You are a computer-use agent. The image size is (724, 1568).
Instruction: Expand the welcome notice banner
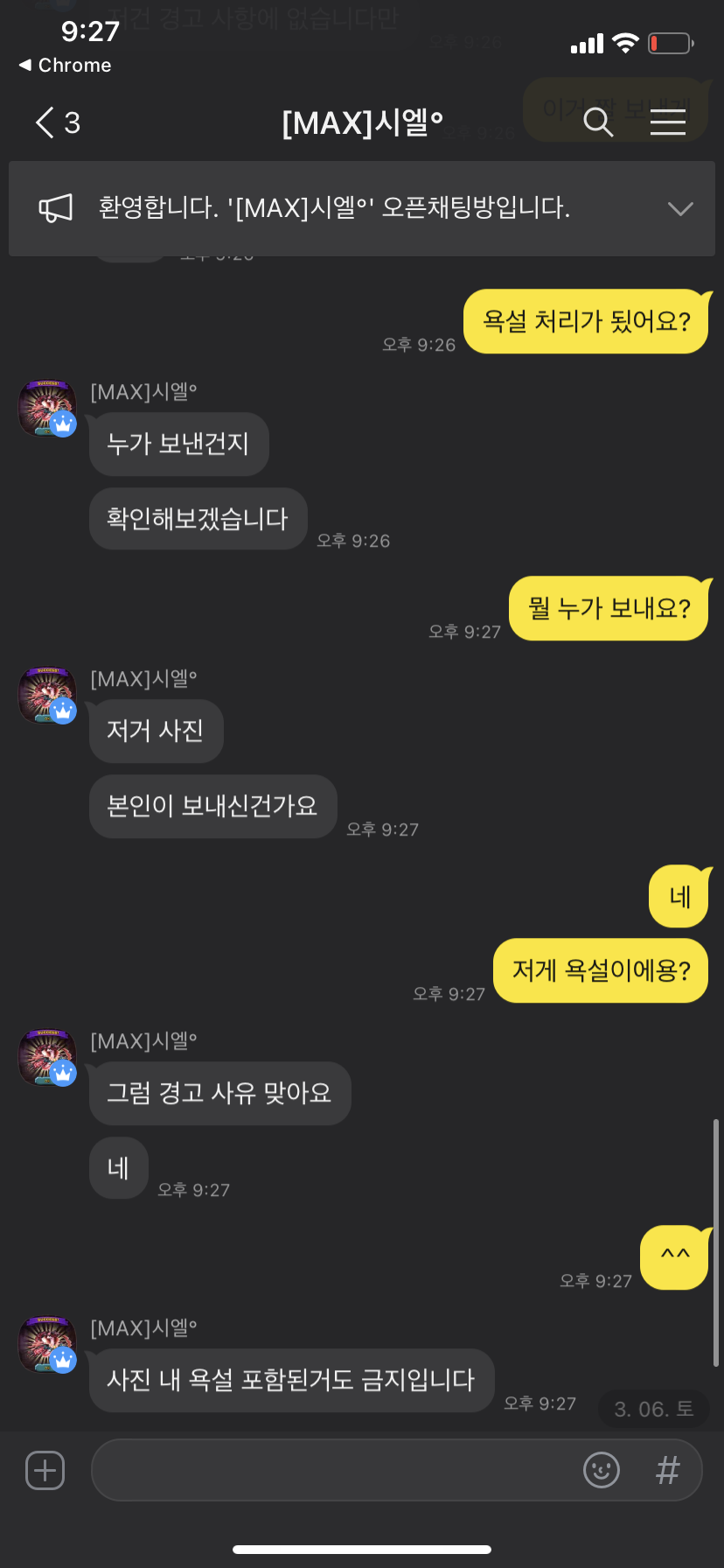click(x=679, y=208)
